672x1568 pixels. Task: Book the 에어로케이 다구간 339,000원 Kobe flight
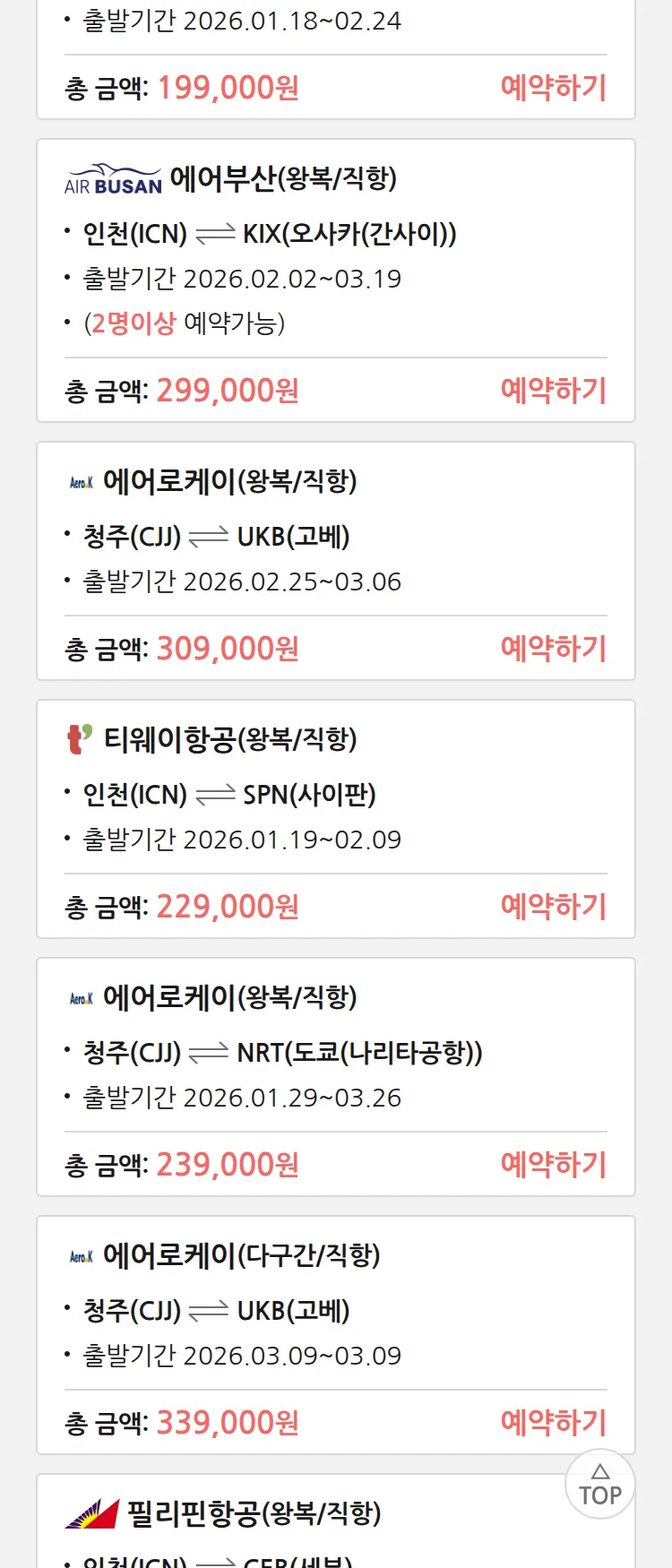click(553, 1423)
